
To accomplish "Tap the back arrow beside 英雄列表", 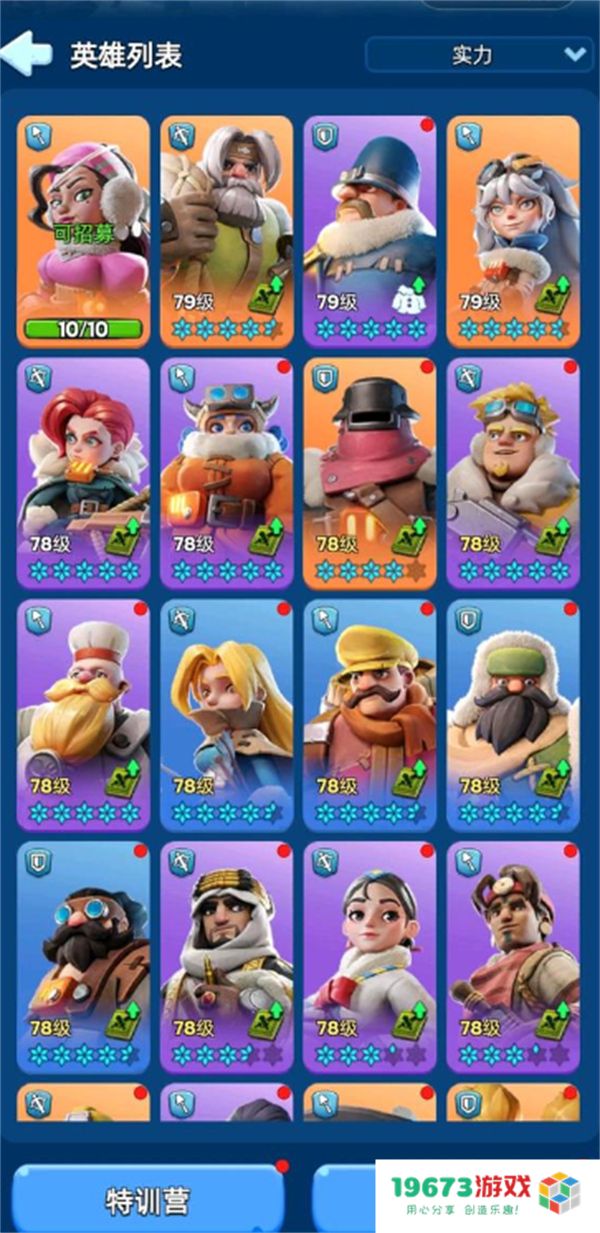I will coord(27,53).
